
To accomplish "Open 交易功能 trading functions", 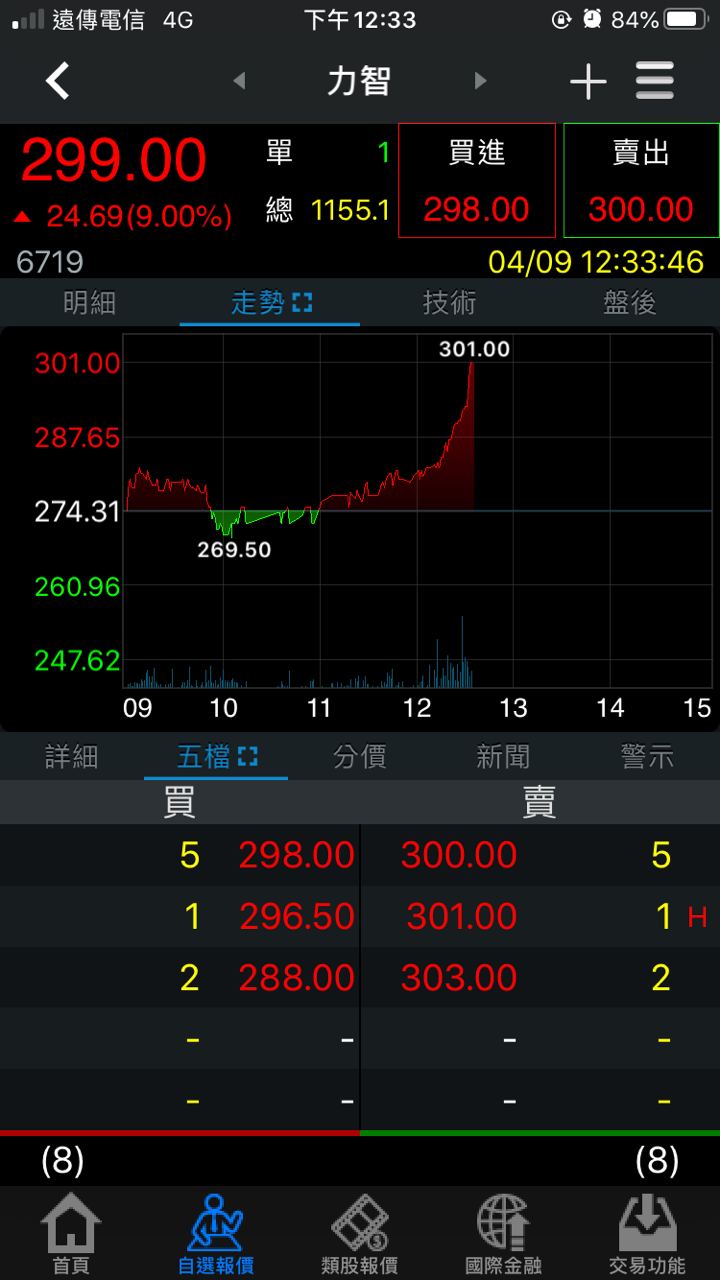I will click(x=648, y=1235).
